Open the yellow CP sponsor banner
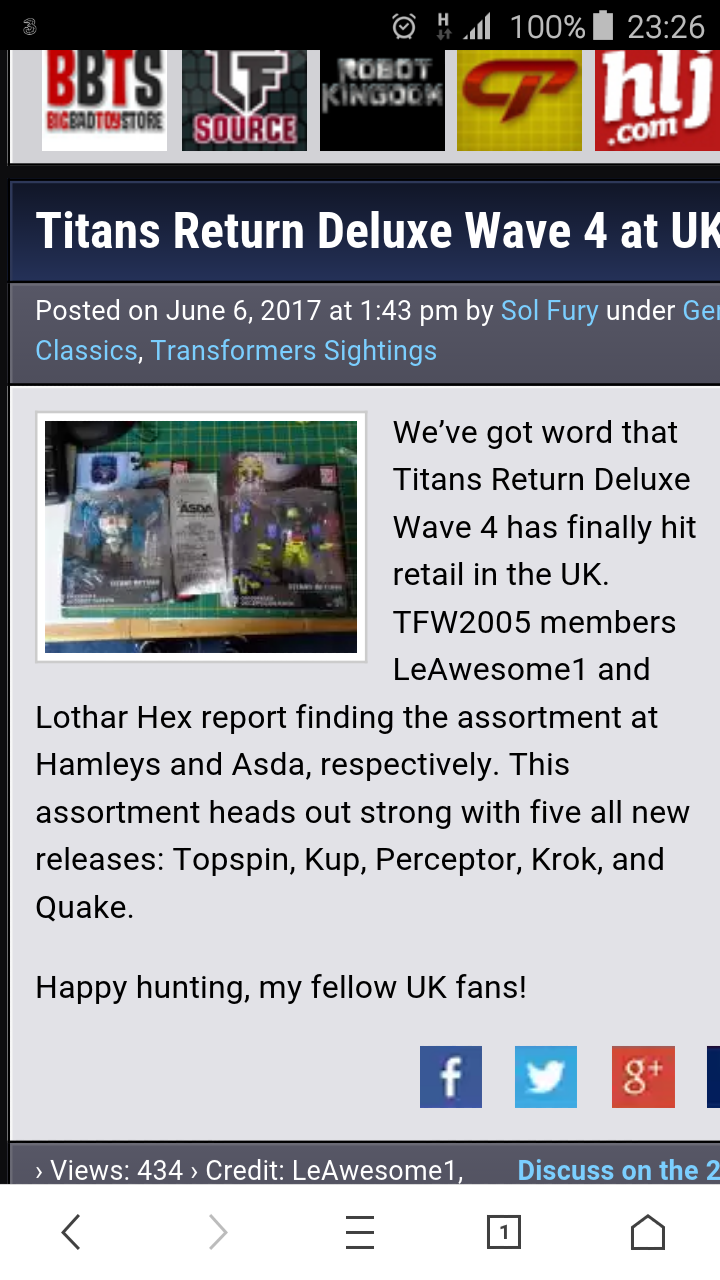720x1280 pixels. (519, 100)
